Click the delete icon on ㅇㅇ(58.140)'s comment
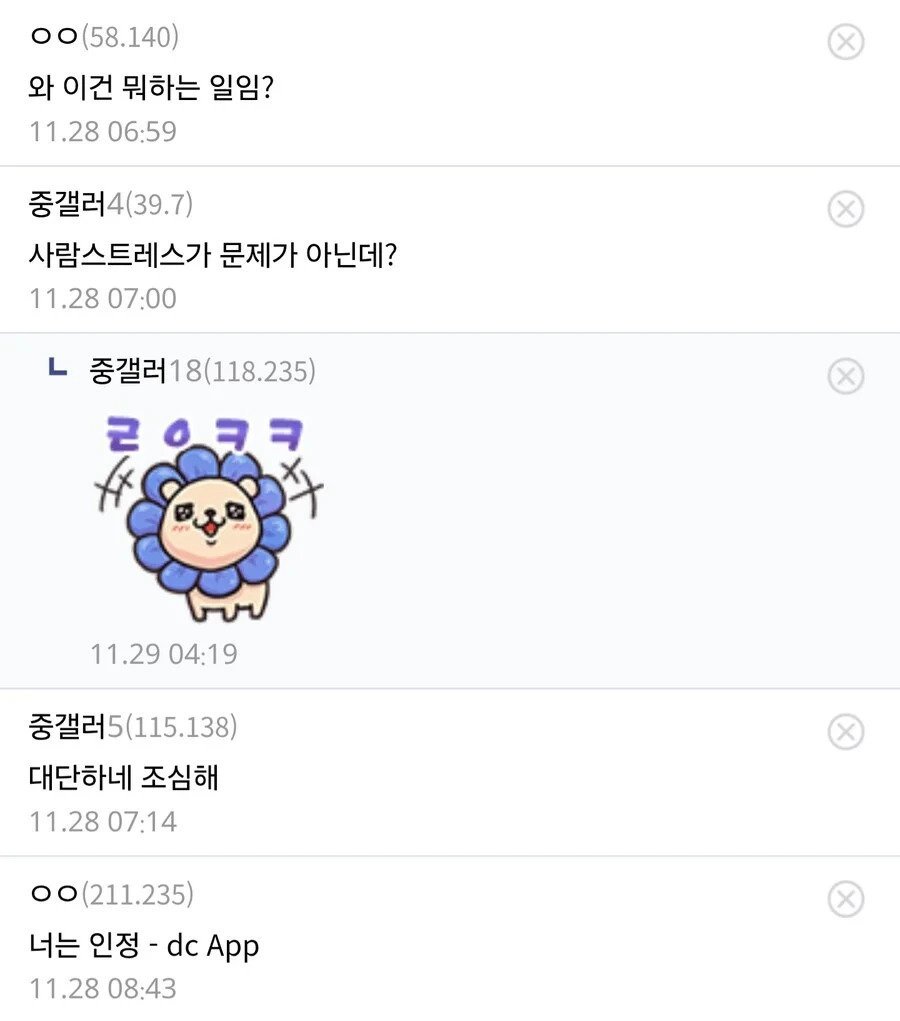This screenshot has height=1021, width=900. [x=847, y=41]
